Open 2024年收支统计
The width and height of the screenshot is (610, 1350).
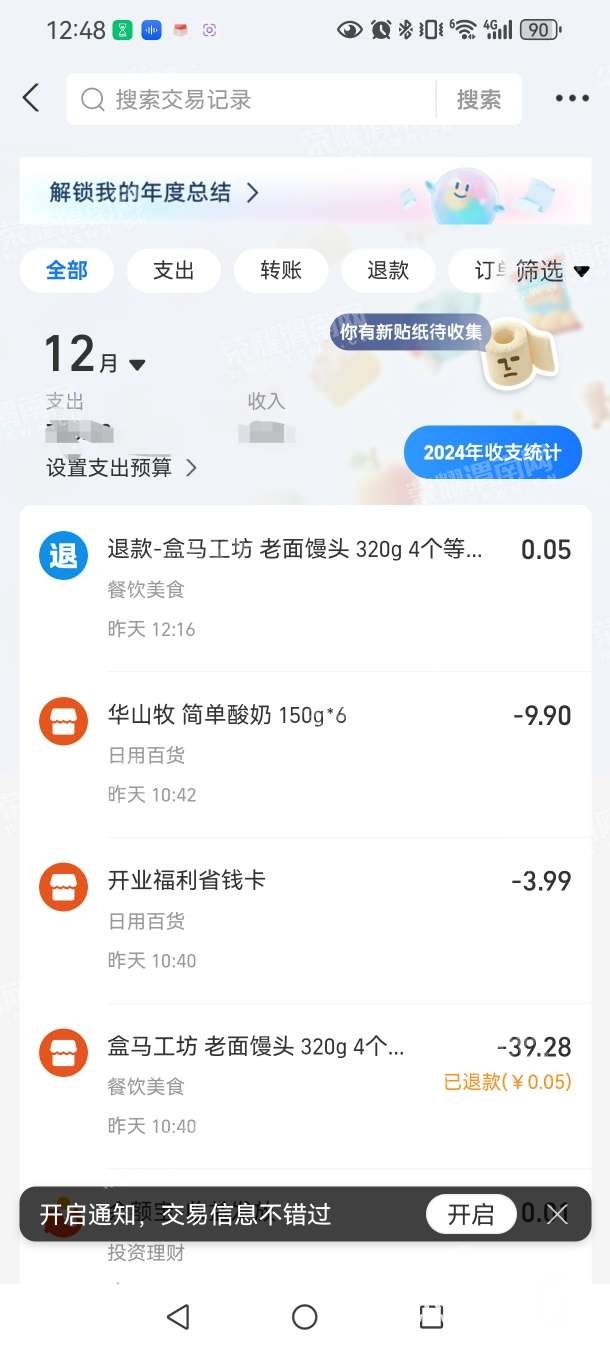point(492,452)
